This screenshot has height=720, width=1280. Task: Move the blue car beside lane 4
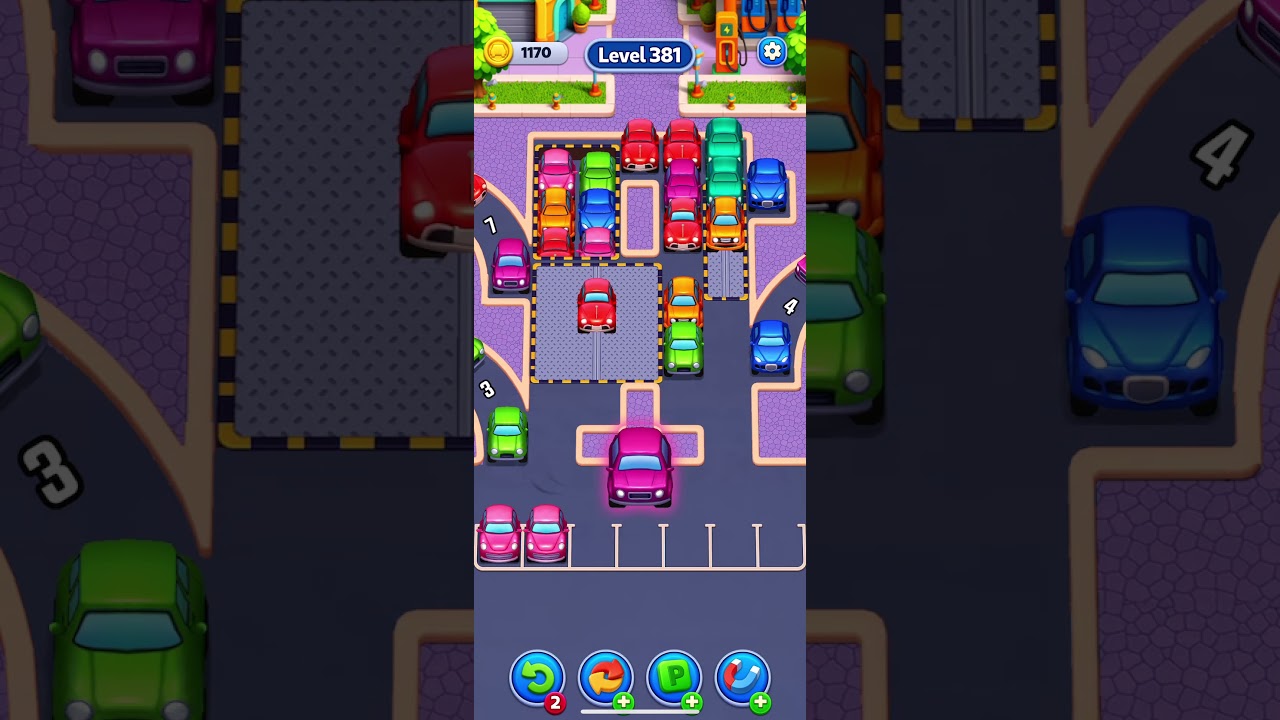click(x=770, y=347)
